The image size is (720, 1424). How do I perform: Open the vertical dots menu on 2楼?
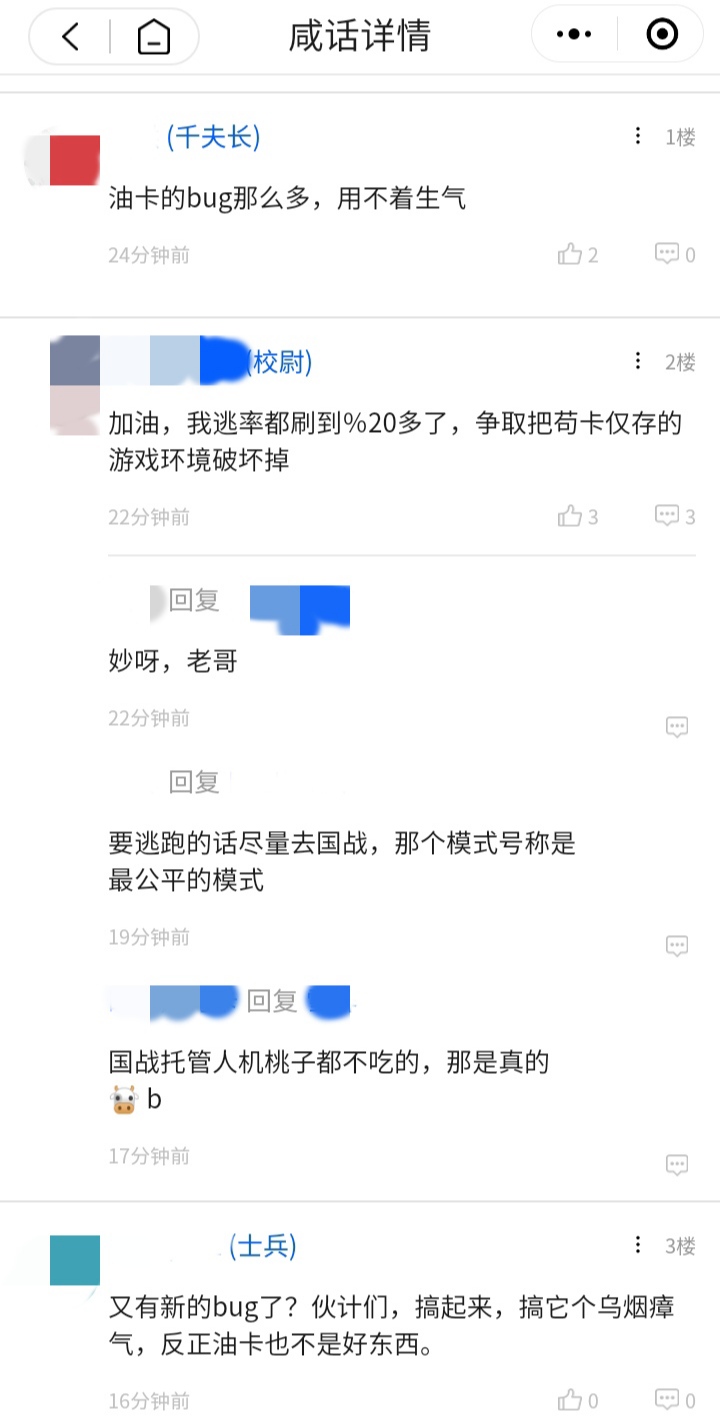637,362
